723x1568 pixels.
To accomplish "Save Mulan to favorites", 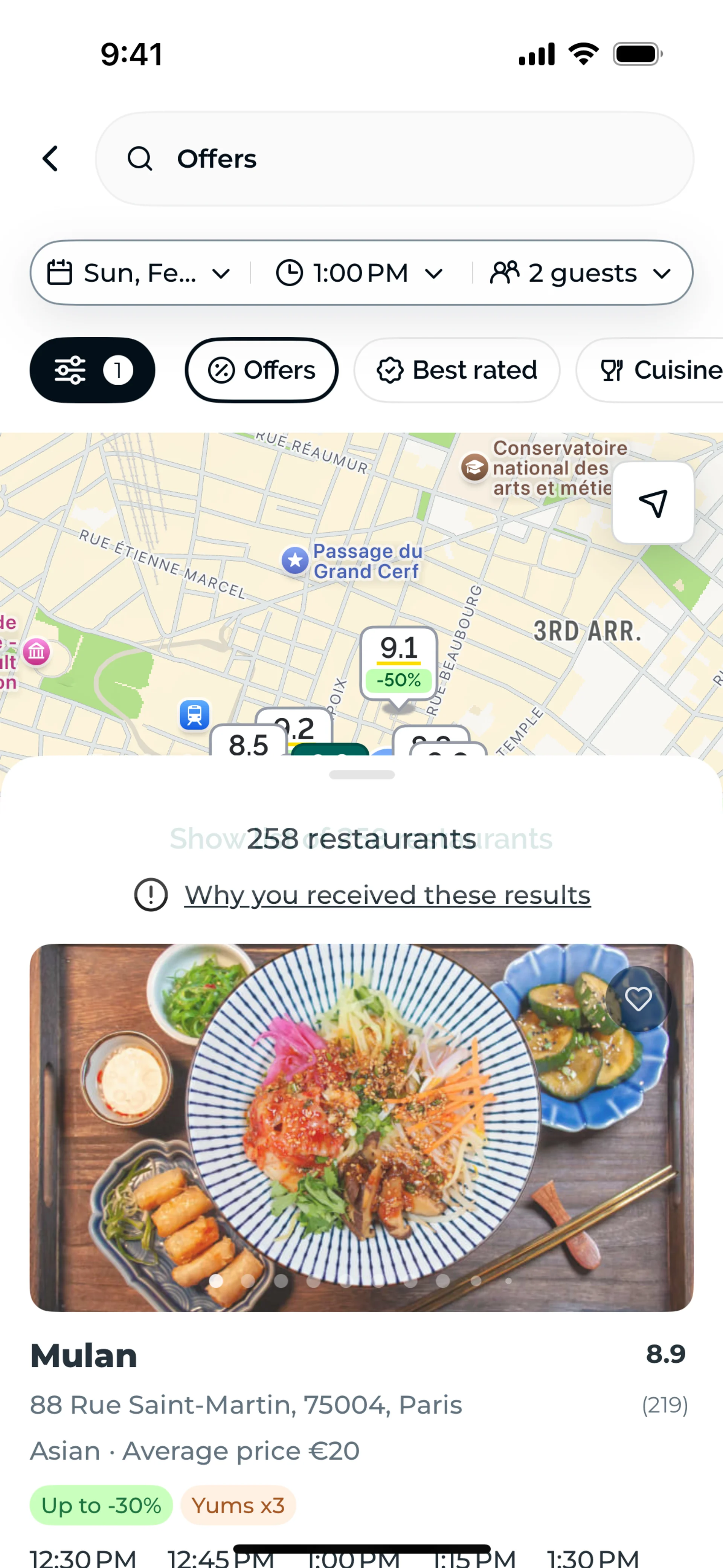I will [x=638, y=999].
